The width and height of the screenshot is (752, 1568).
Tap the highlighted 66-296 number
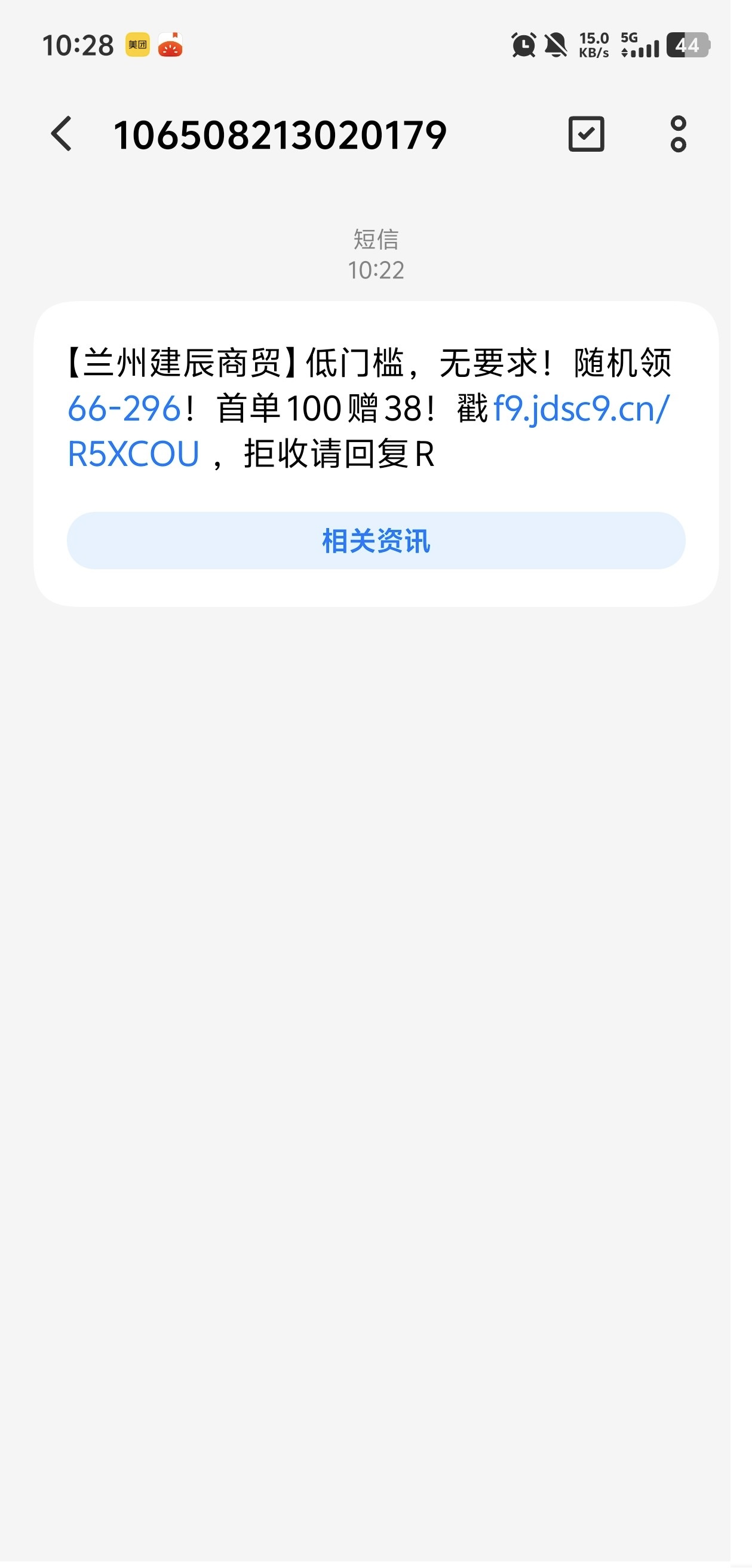(x=124, y=409)
